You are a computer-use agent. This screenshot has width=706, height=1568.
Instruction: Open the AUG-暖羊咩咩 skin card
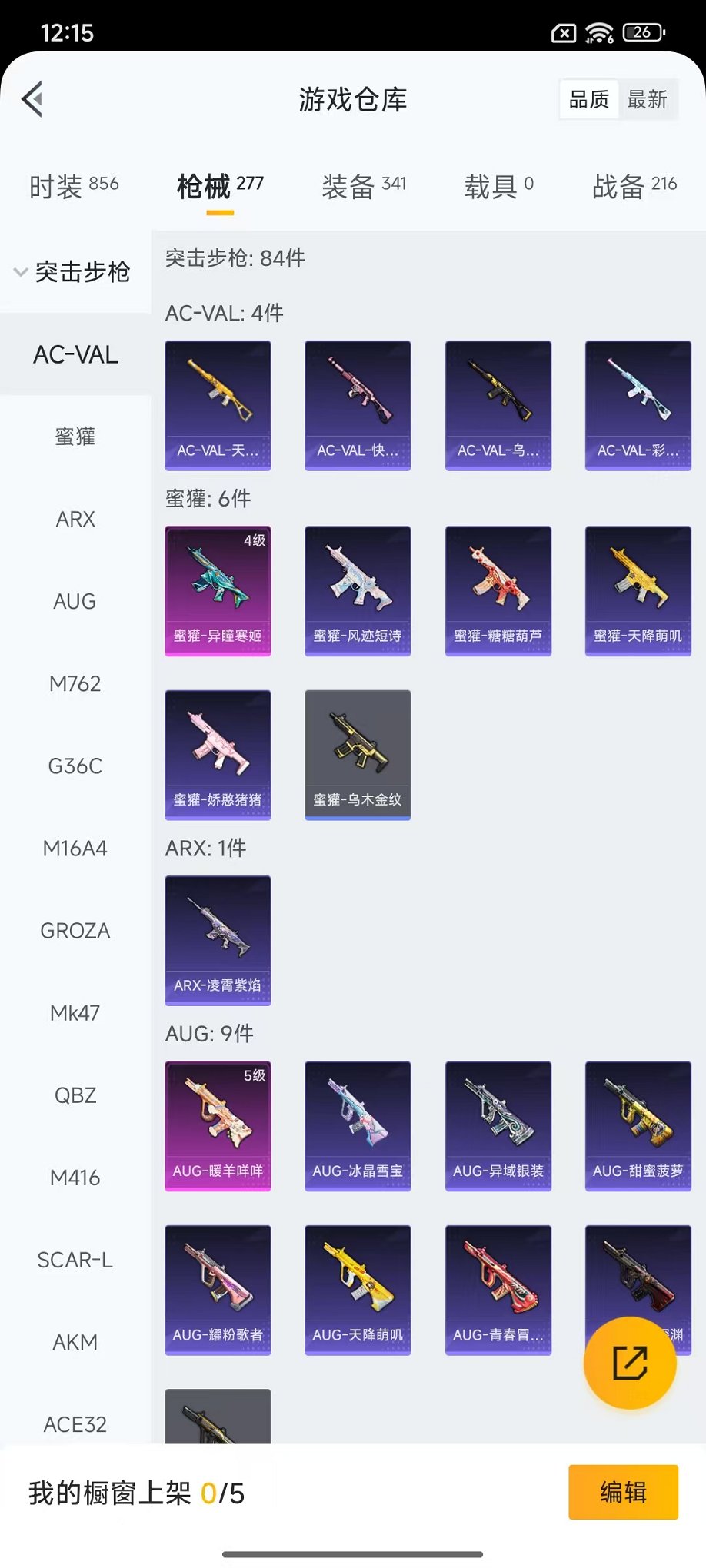pos(218,1125)
